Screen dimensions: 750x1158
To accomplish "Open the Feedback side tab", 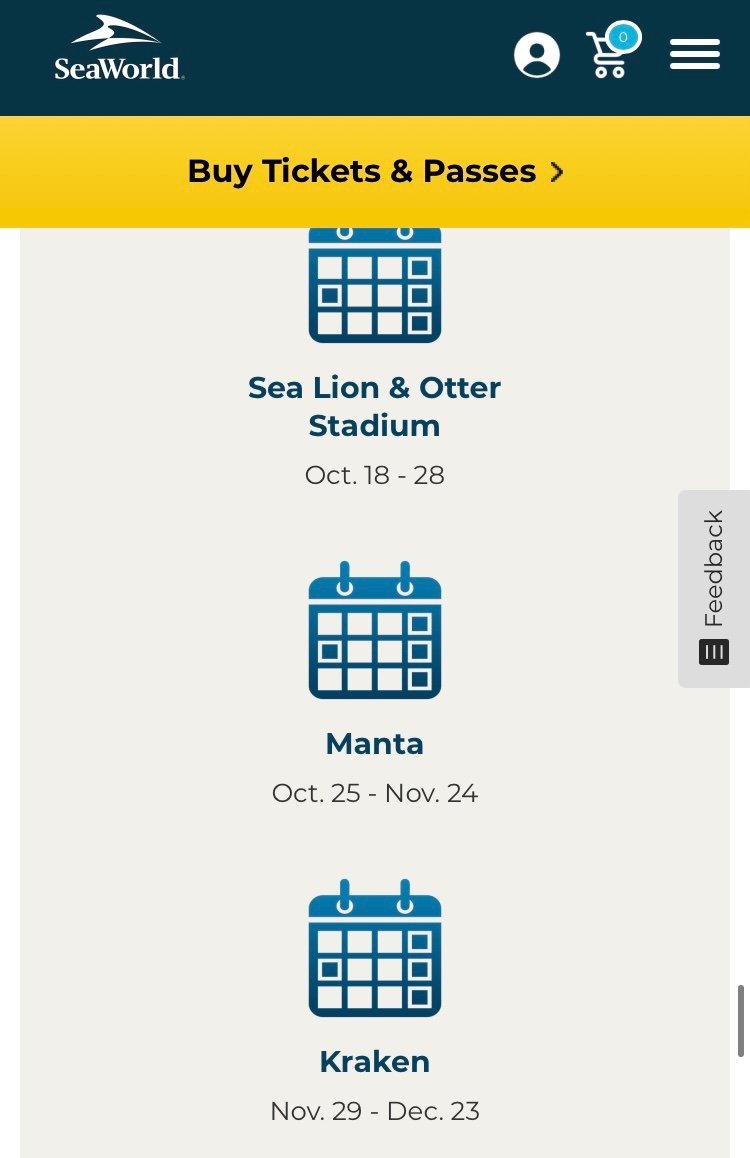I will tap(713, 588).
